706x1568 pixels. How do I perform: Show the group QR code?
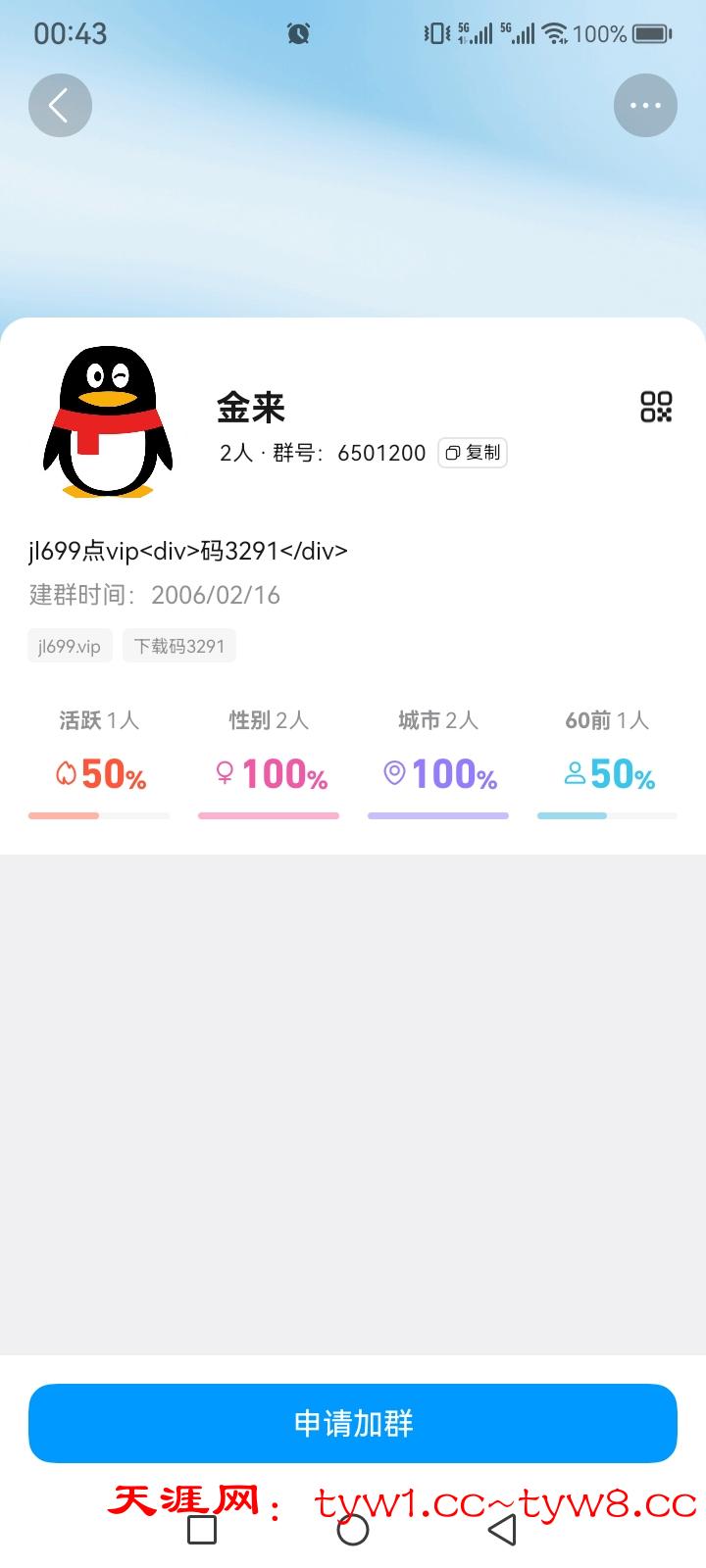(x=656, y=407)
